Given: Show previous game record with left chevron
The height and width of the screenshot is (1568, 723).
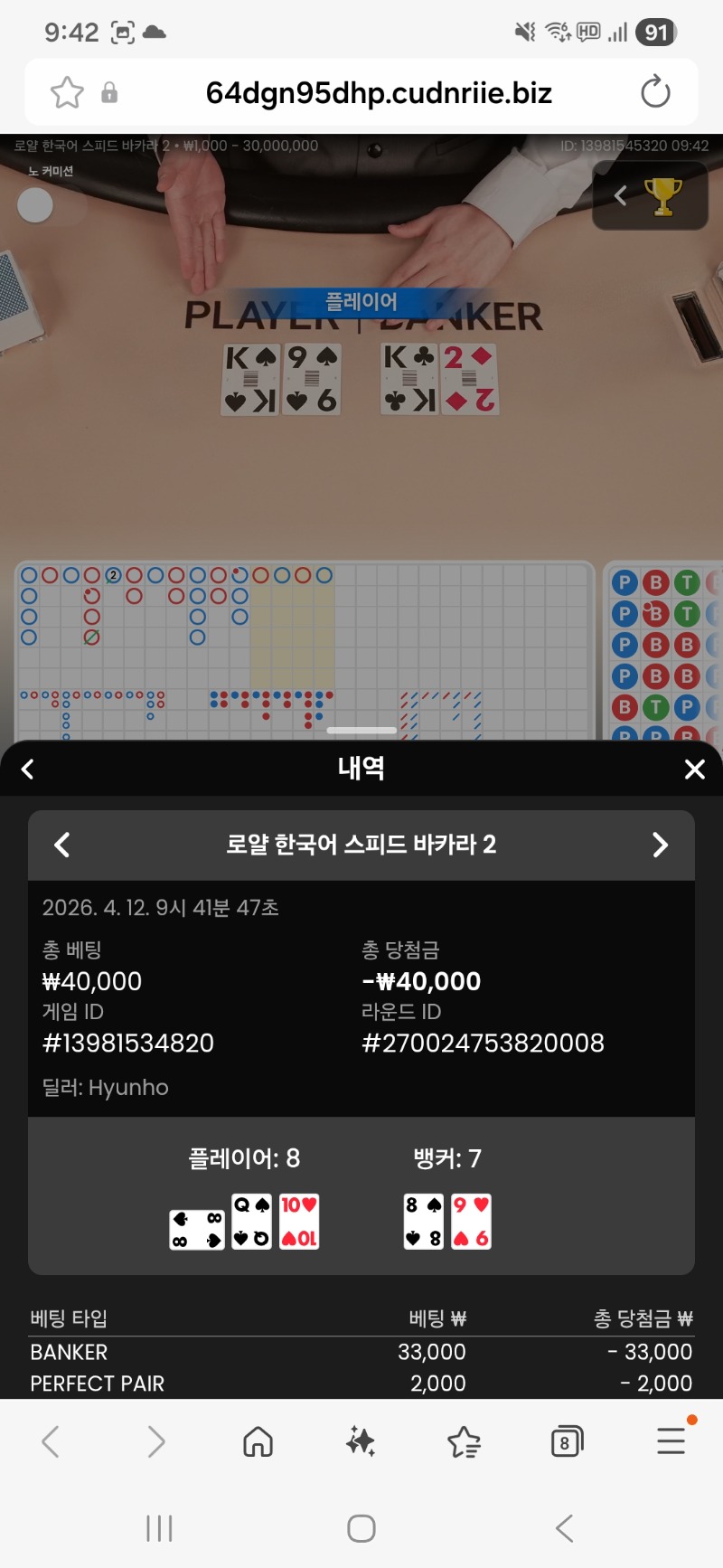Looking at the screenshot, I should pos(62,845).
